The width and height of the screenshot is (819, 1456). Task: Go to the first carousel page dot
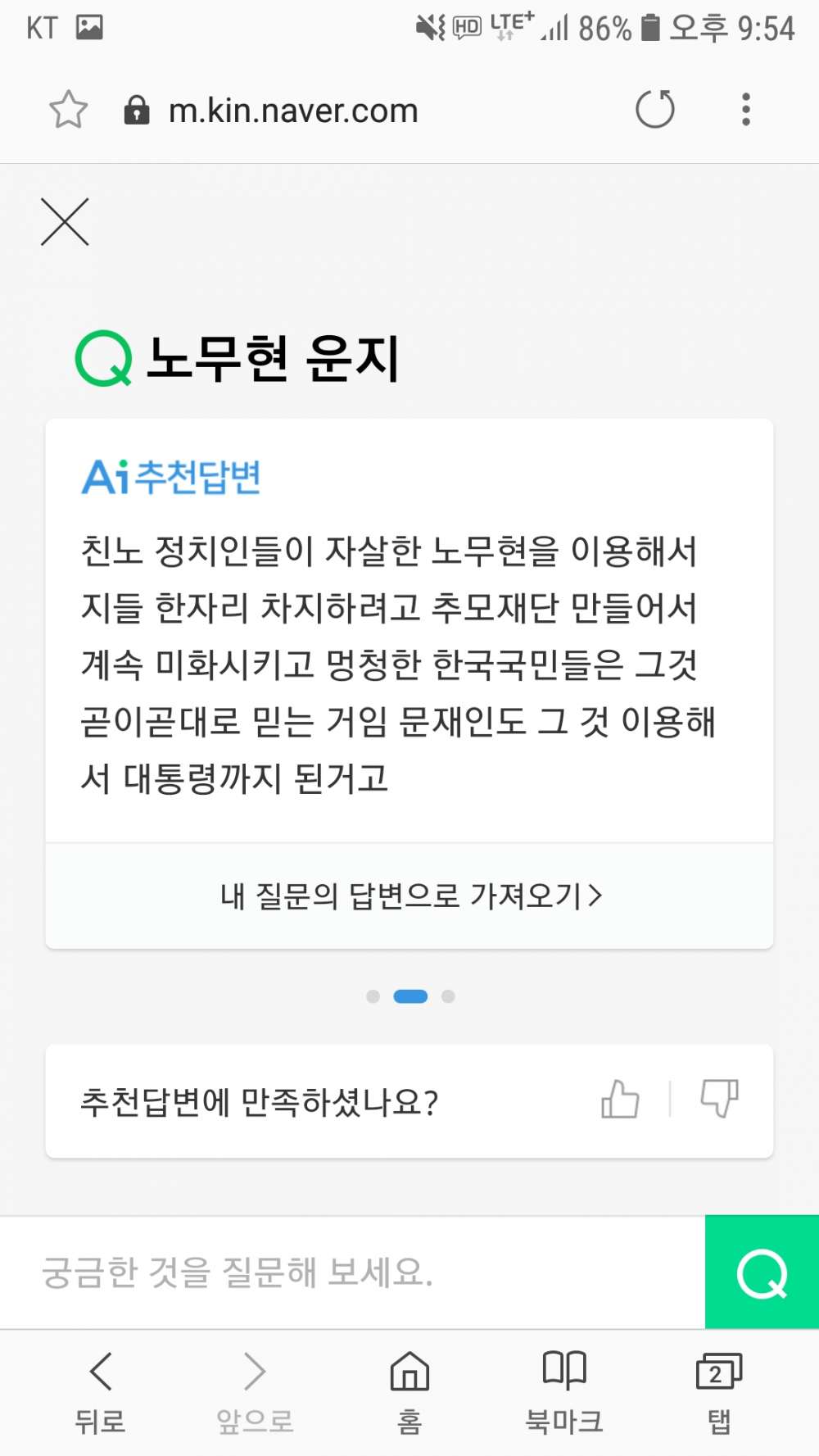pos(373,996)
